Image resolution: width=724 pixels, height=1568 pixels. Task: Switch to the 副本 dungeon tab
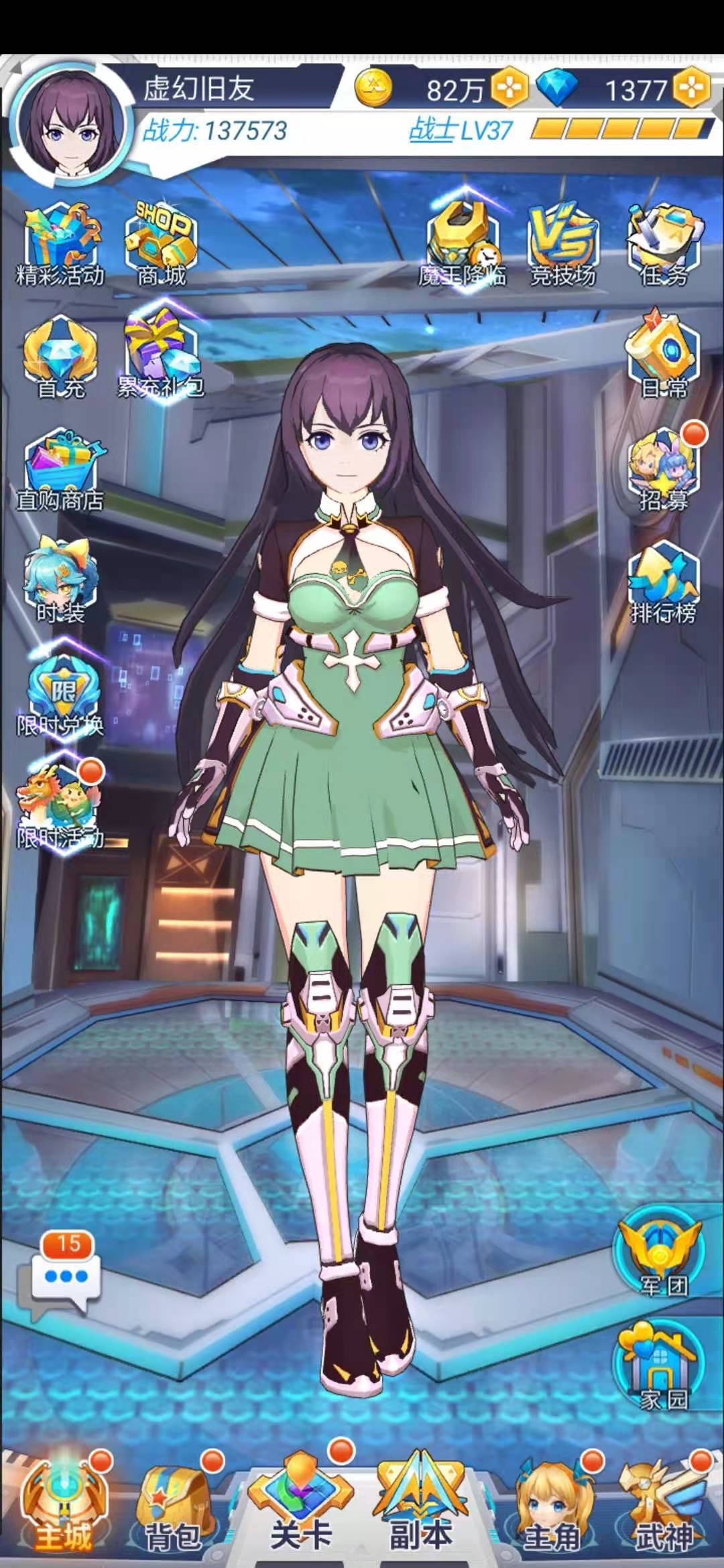pos(421,1508)
